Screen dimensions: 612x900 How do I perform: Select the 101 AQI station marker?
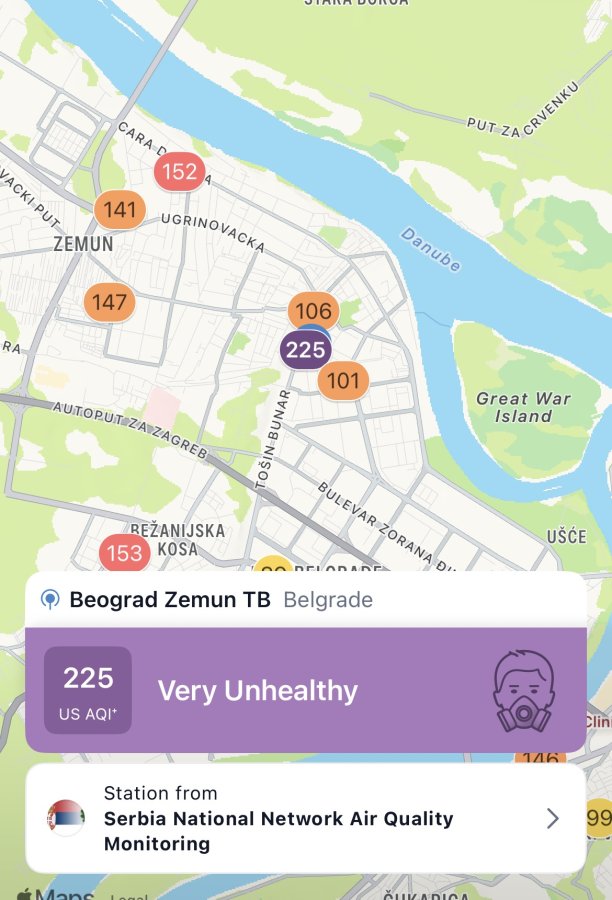[x=343, y=381]
